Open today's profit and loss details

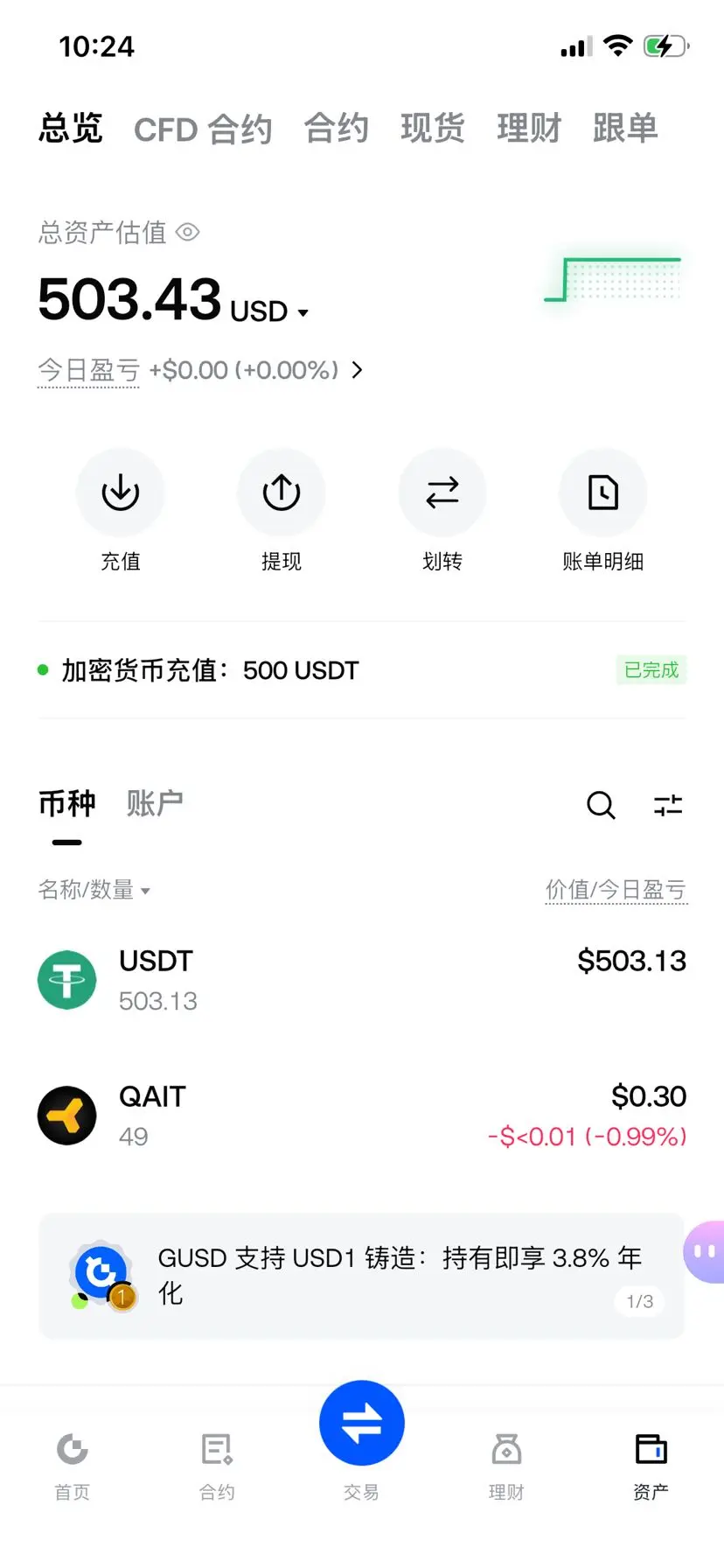point(200,370)
